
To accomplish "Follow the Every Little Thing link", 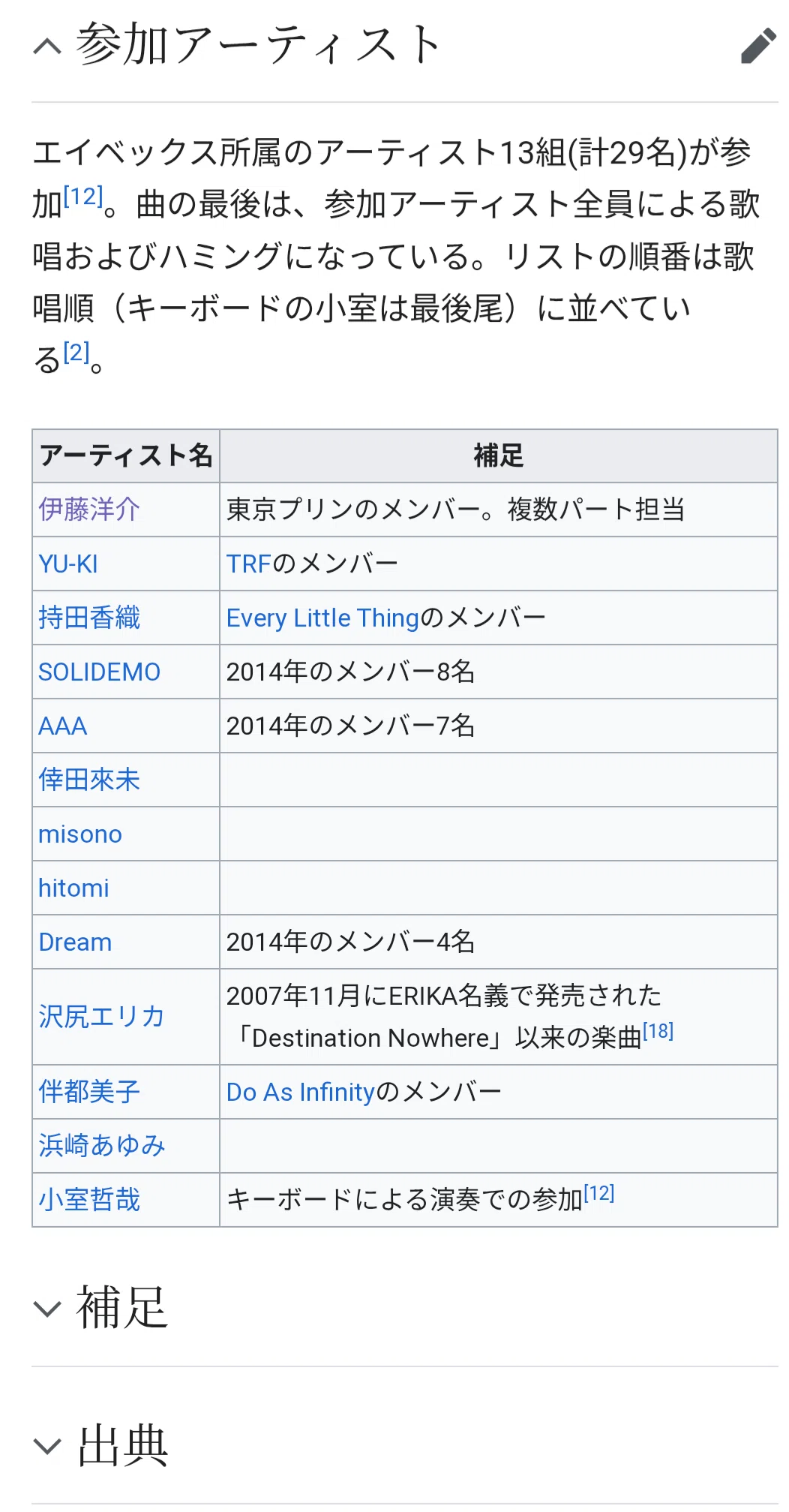I will [x=322, y=618].
